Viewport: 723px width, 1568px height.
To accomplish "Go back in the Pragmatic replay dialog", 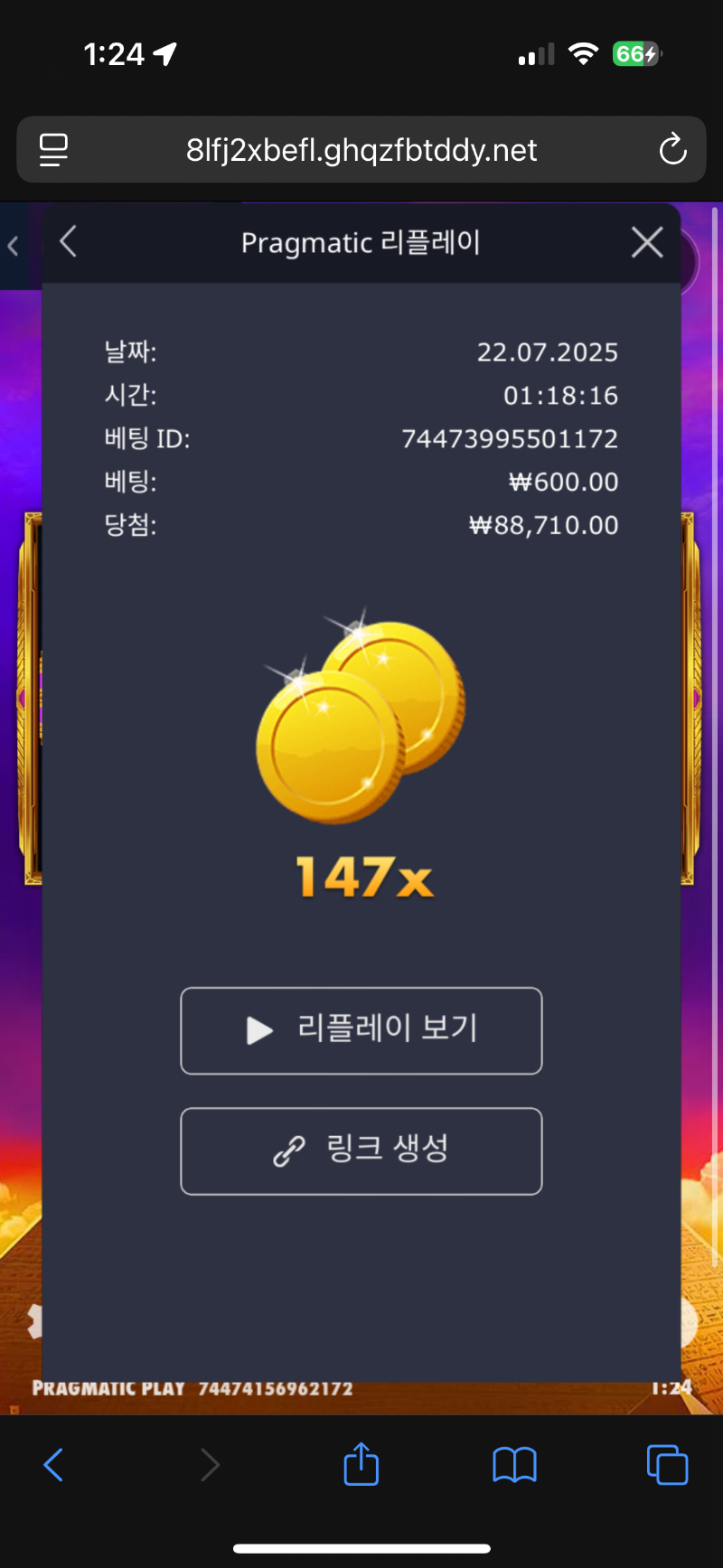I will click(69, 242).
